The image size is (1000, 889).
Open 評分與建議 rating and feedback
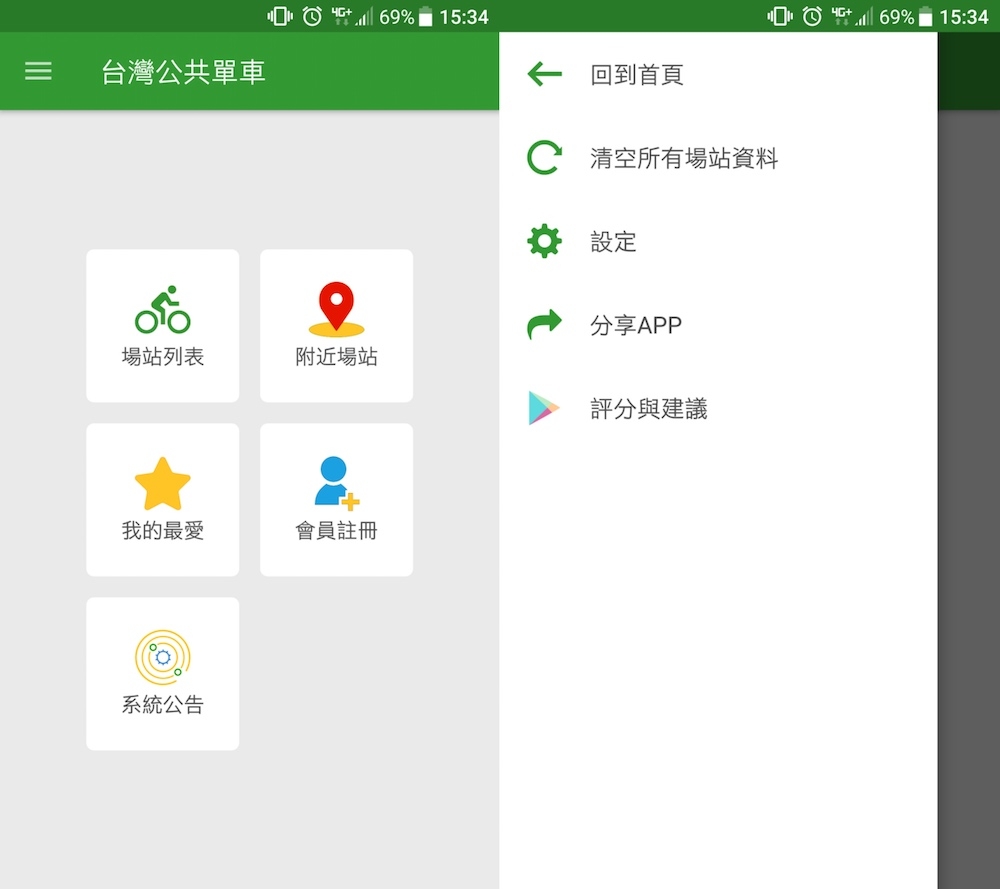pos(648,409)
